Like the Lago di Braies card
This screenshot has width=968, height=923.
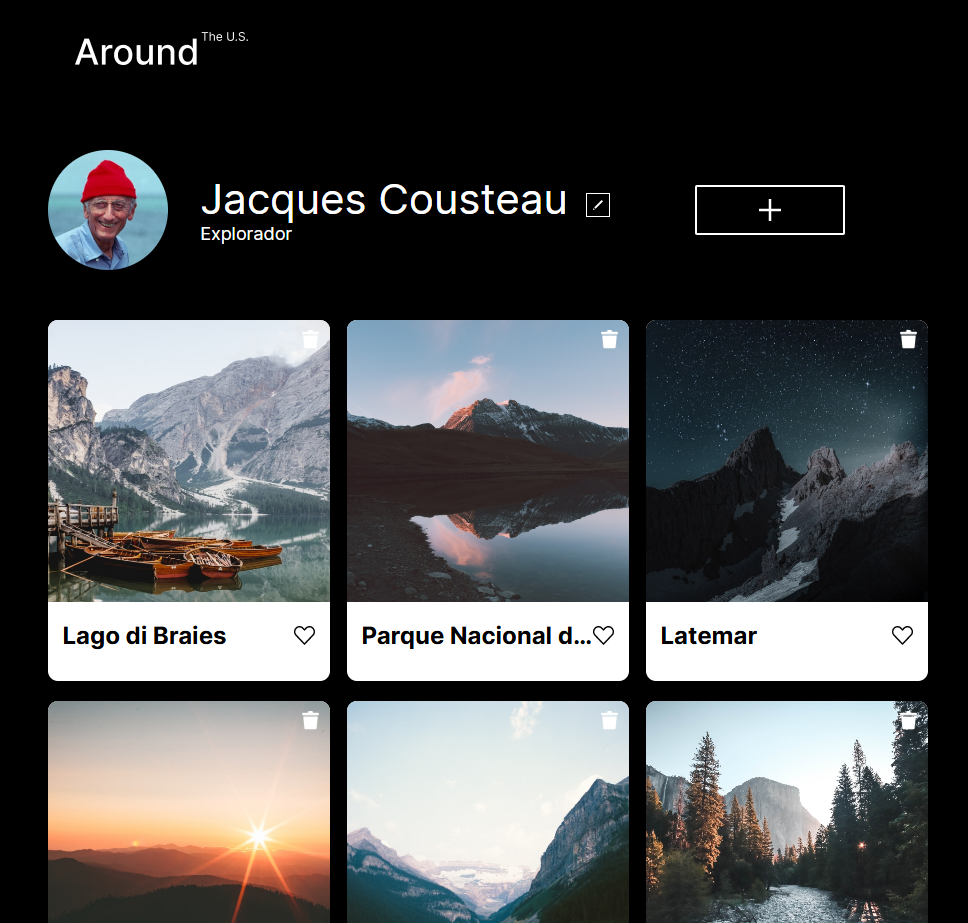[304, 635]
